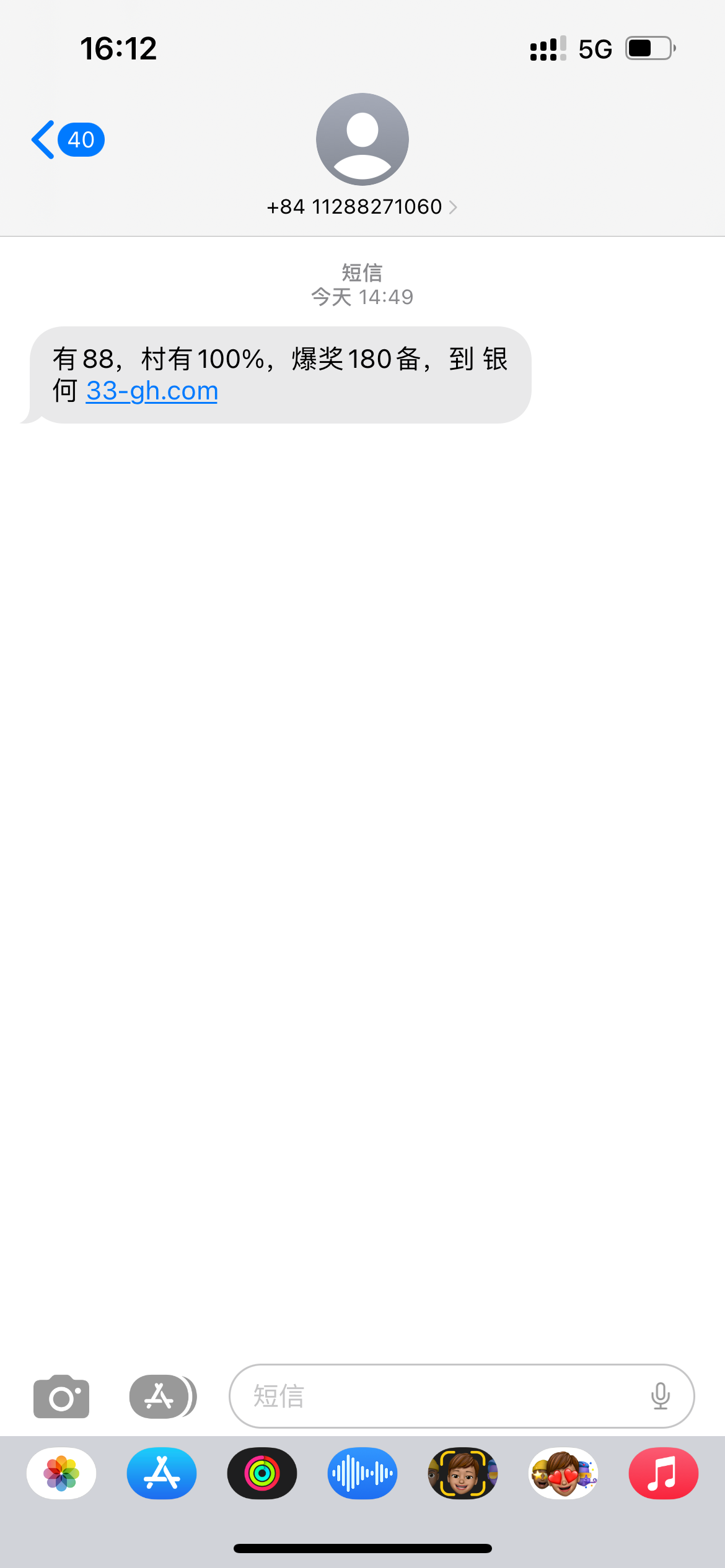Image resolution: width=725 pixels, height=1568 pixels.
Task: Open the Photos app in the app strip
Action: click(61, 1473)
